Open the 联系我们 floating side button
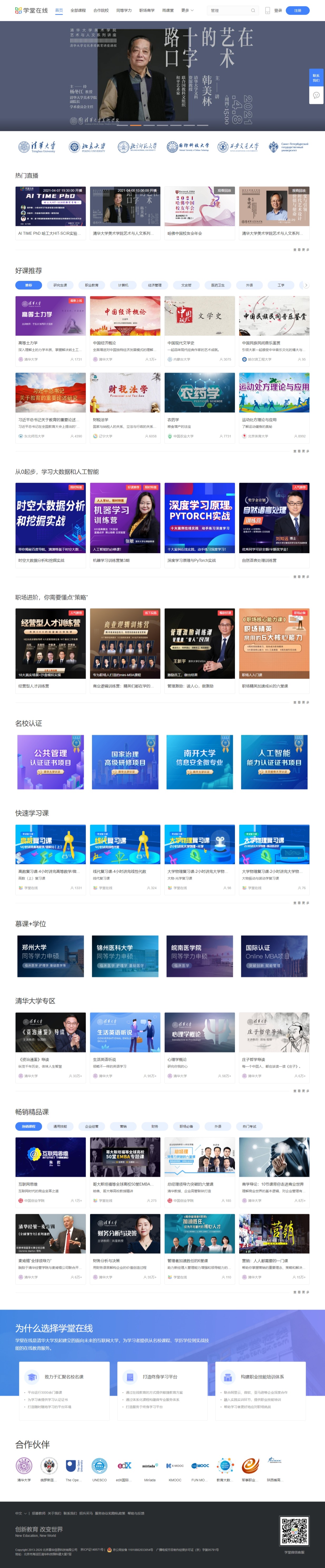 click(316, 78)
